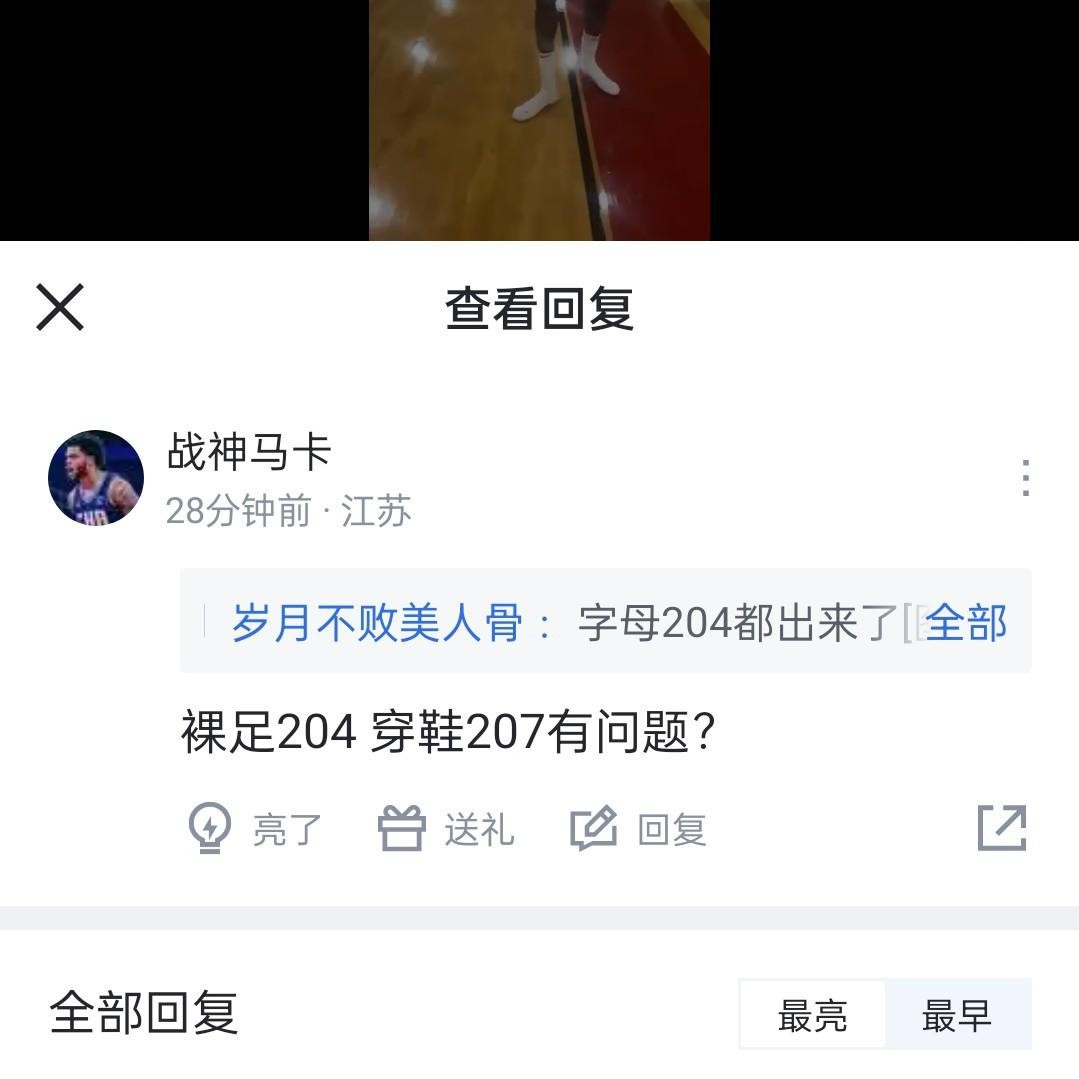Light up the comment with 亮了
This screenshot has width=1079, height=1079.
255,829
